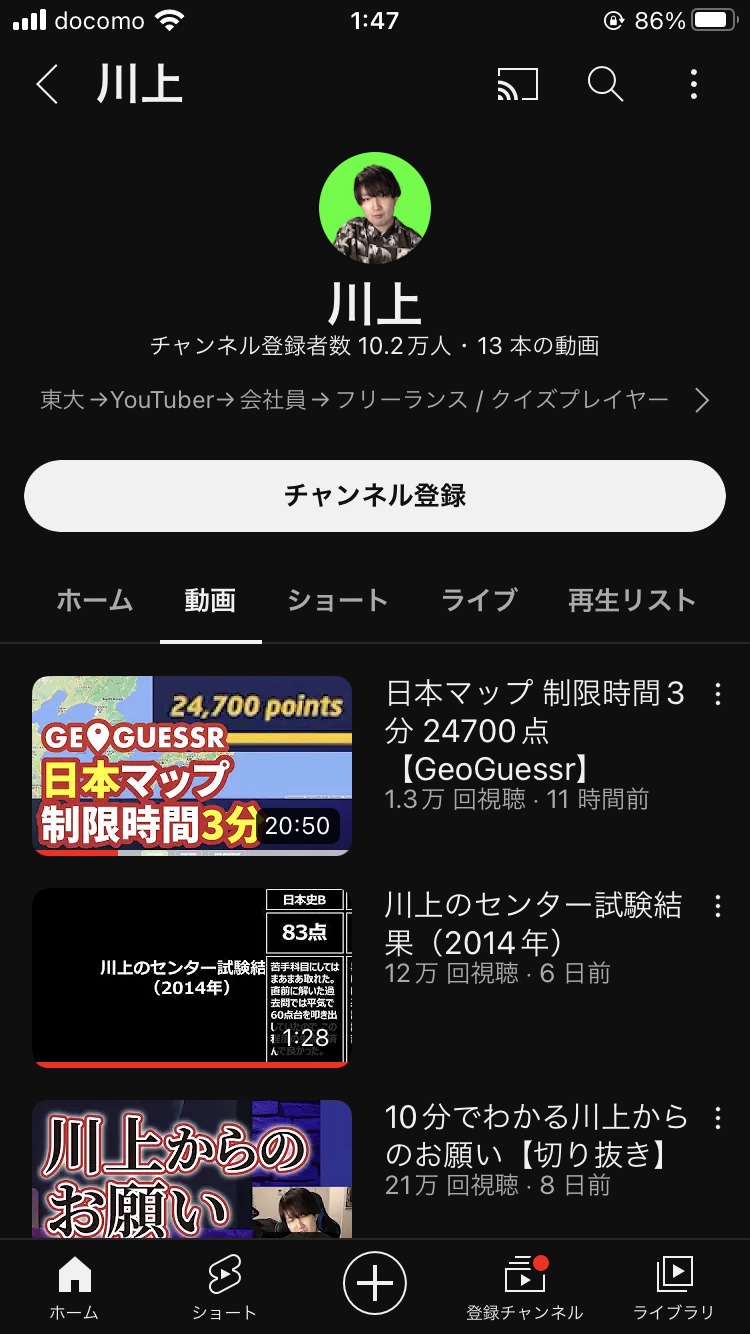Switch to the ホーム channel tab
The width and height of the screenshot is (750, 1334).
tap(95, 600)
